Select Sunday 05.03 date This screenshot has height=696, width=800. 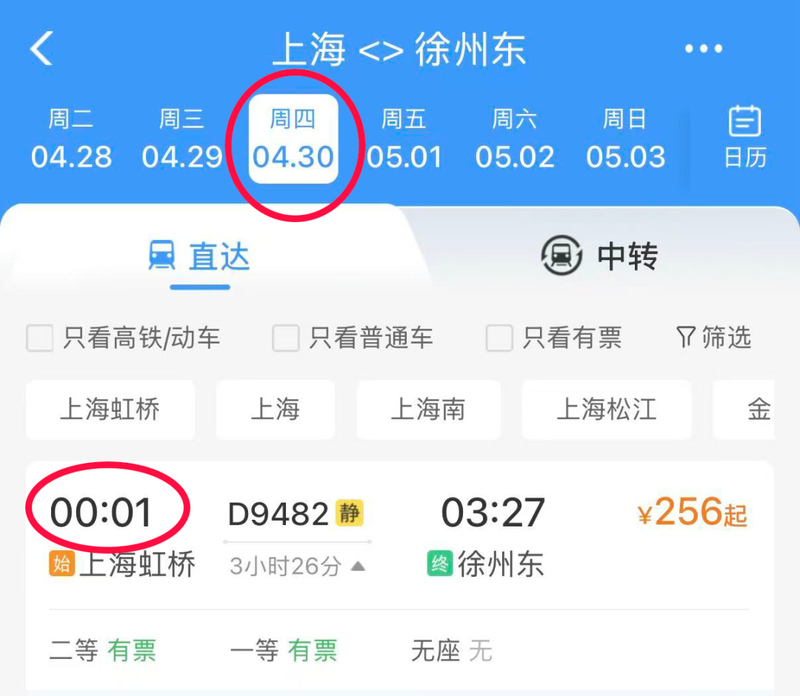point(626,140)
